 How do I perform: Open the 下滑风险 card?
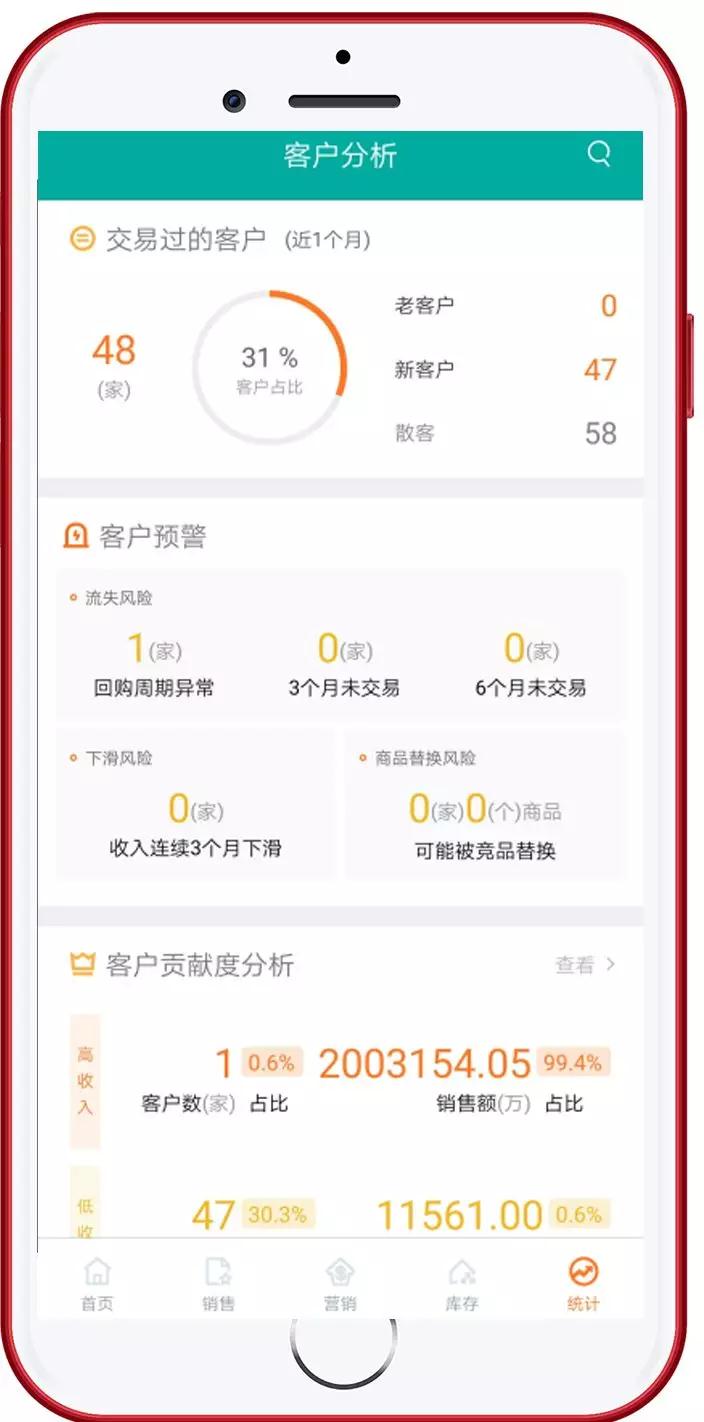pyautogui.click(x=196, y=806)
